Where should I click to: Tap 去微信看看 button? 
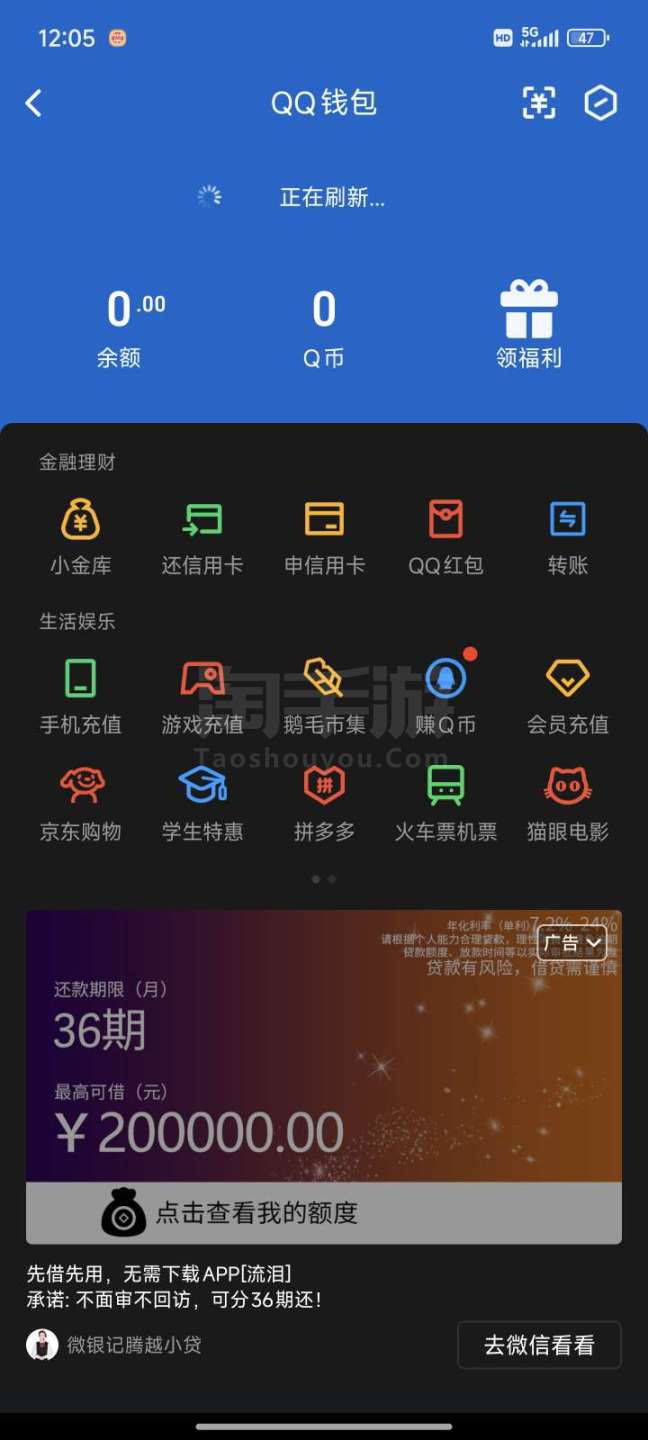click(539, 1345)
